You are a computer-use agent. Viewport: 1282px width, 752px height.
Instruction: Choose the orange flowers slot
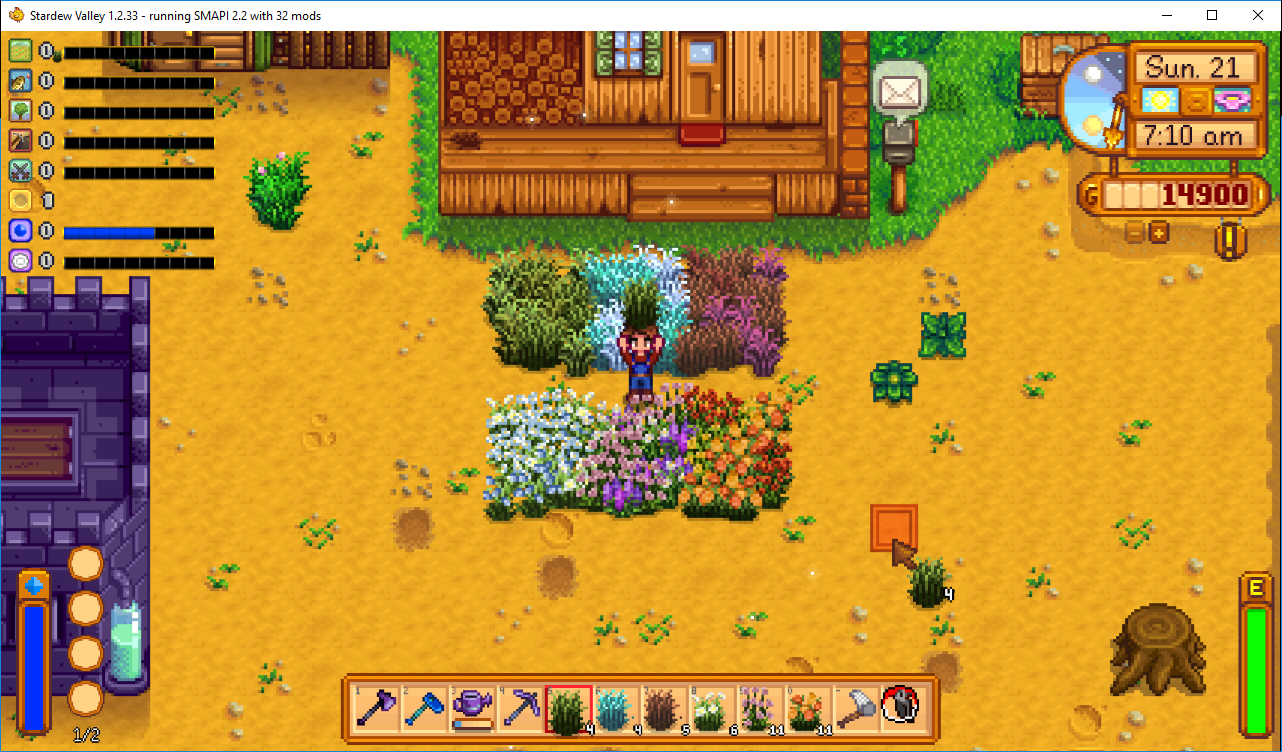click(x=807, y=709)
